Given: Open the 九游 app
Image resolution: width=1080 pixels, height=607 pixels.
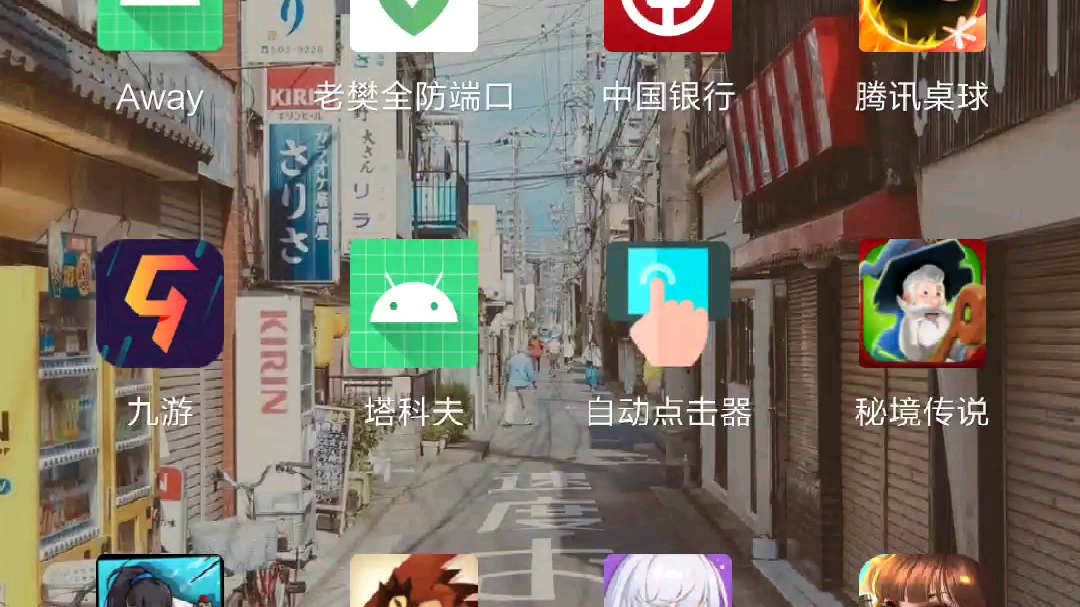Looking at the screenshot, I should click(x=160, y=303).
